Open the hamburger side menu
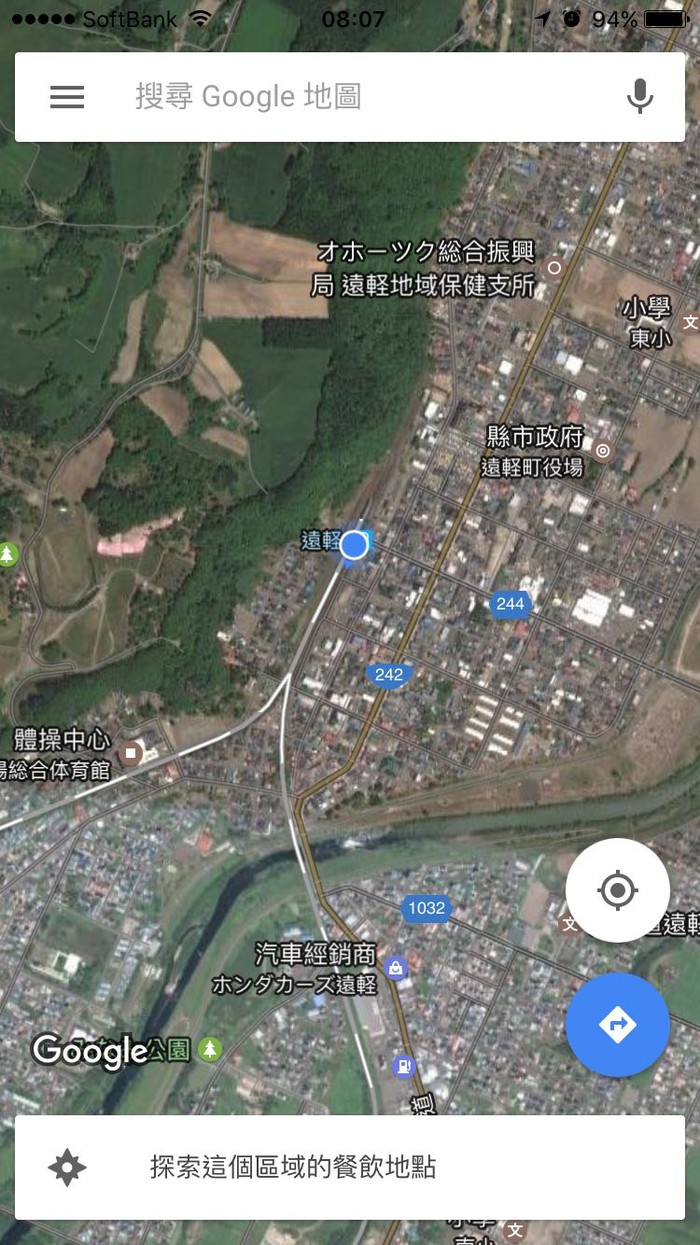Image resolution: width=700 pixels, height=1245 pixels. (67, 97)
